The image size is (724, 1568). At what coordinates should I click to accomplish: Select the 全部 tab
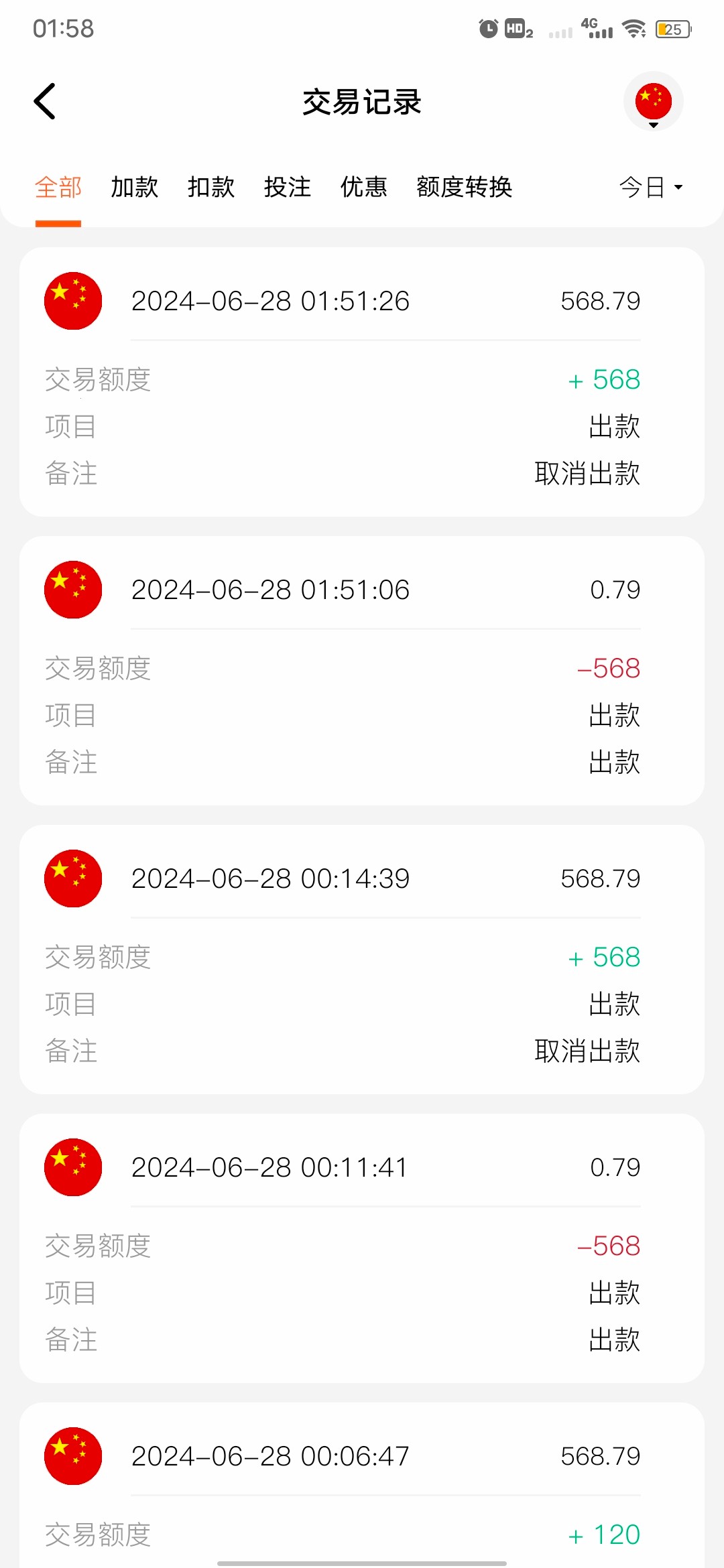(58, 187)
